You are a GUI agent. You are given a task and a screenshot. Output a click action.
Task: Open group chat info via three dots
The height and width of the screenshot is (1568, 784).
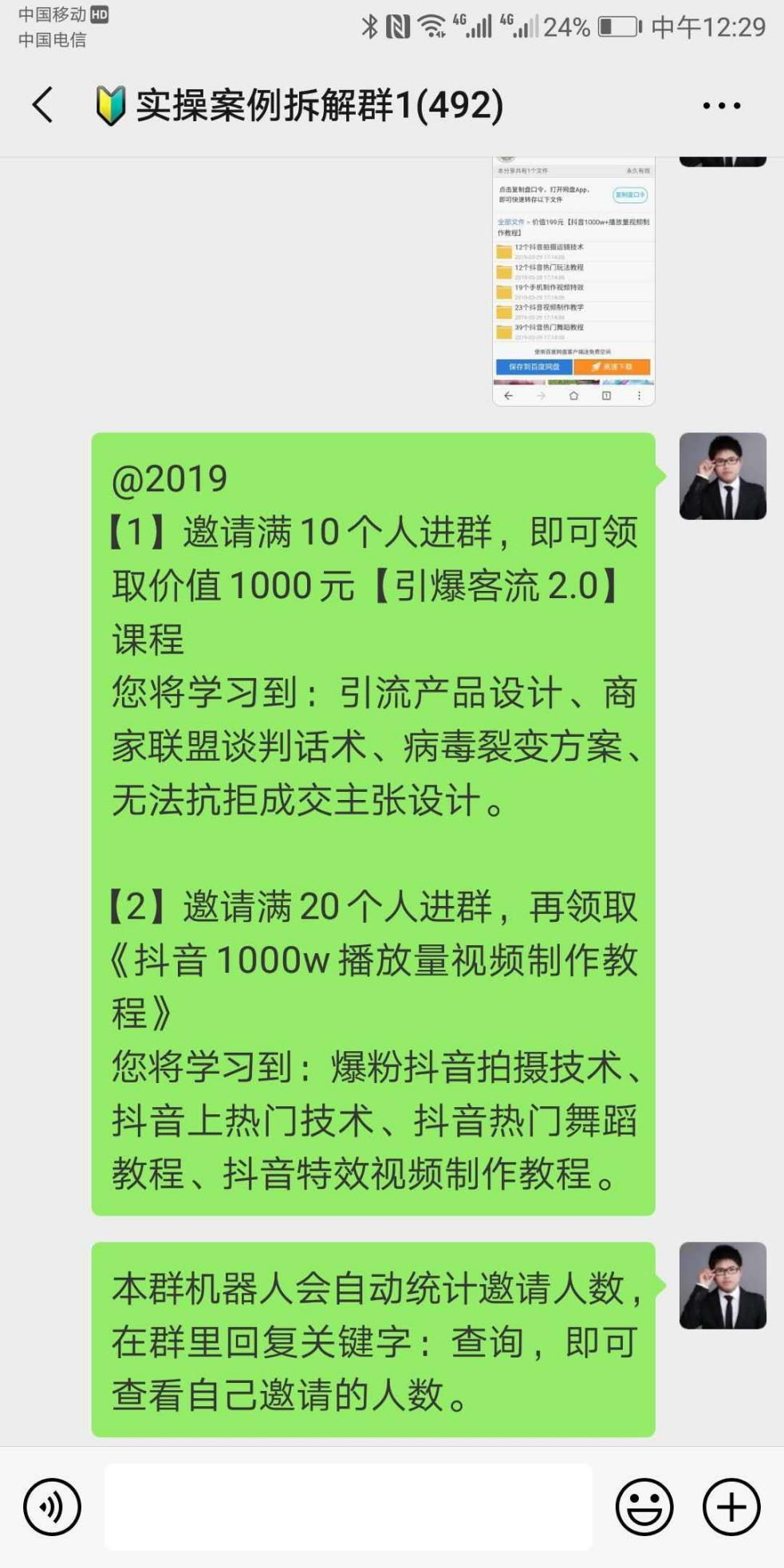point(721,105)
